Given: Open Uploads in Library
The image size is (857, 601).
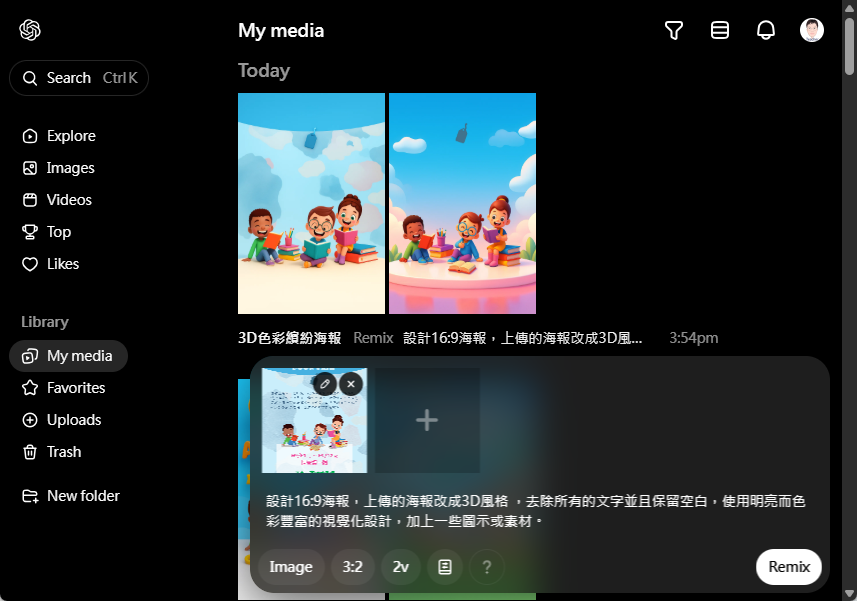Looking at the screenshot, I should click(x=73, y=420).
